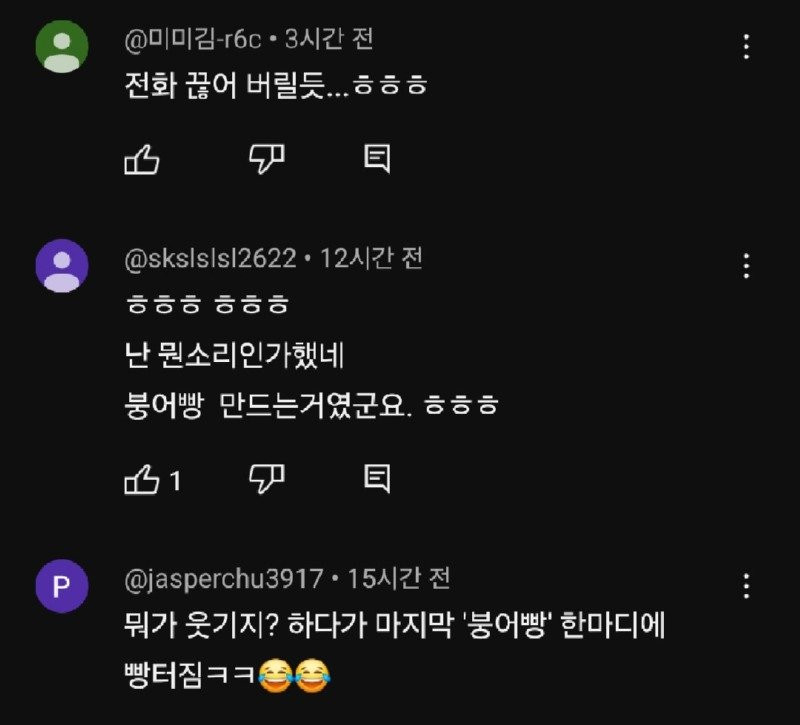View the profile avatar of @jasperchu3917
Image resolution: width=800 pixels, height=725 pixels.
pyautogui.click(x=62, y=586)
